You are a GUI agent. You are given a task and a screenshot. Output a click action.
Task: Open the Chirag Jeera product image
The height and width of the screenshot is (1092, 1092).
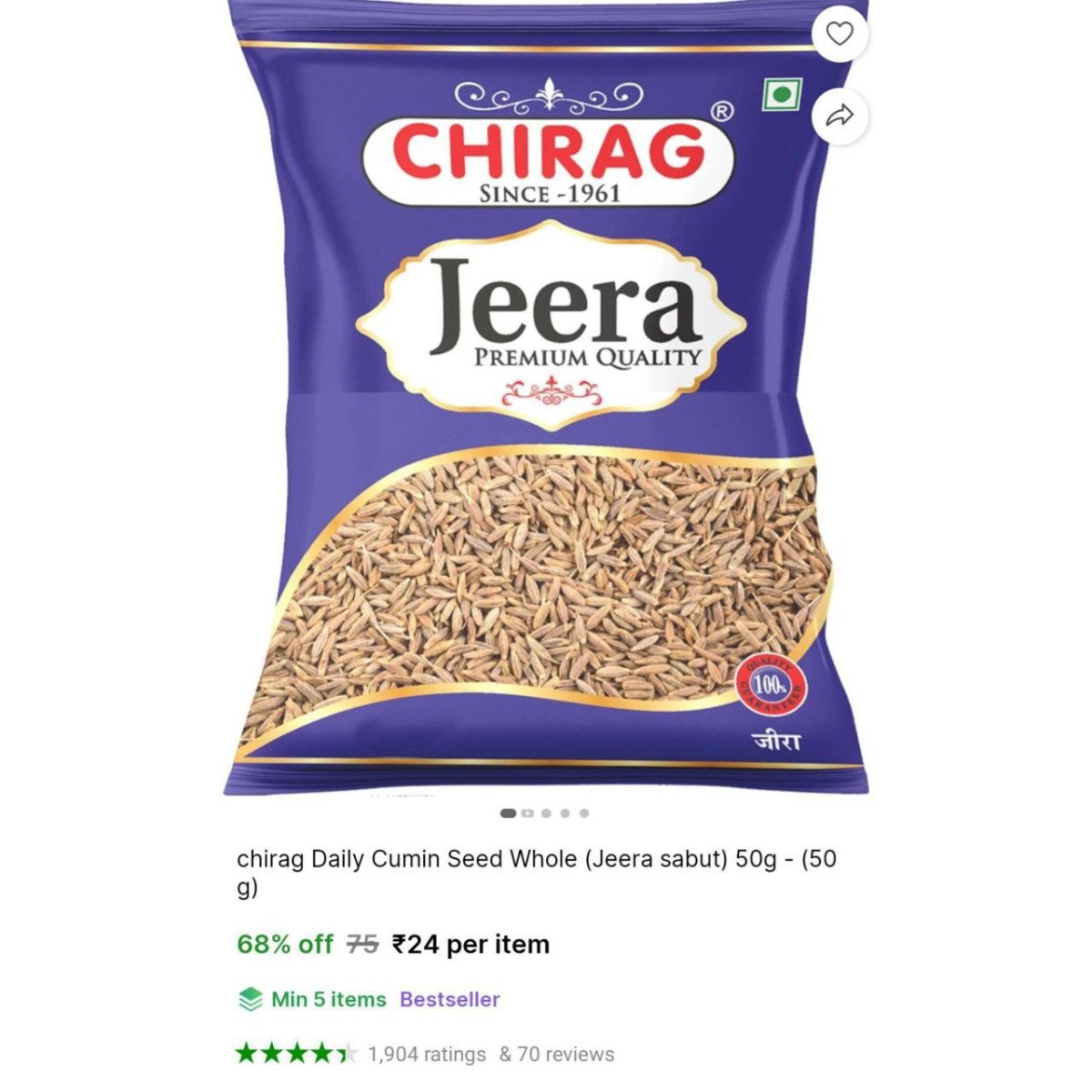[x=544, y=409]
